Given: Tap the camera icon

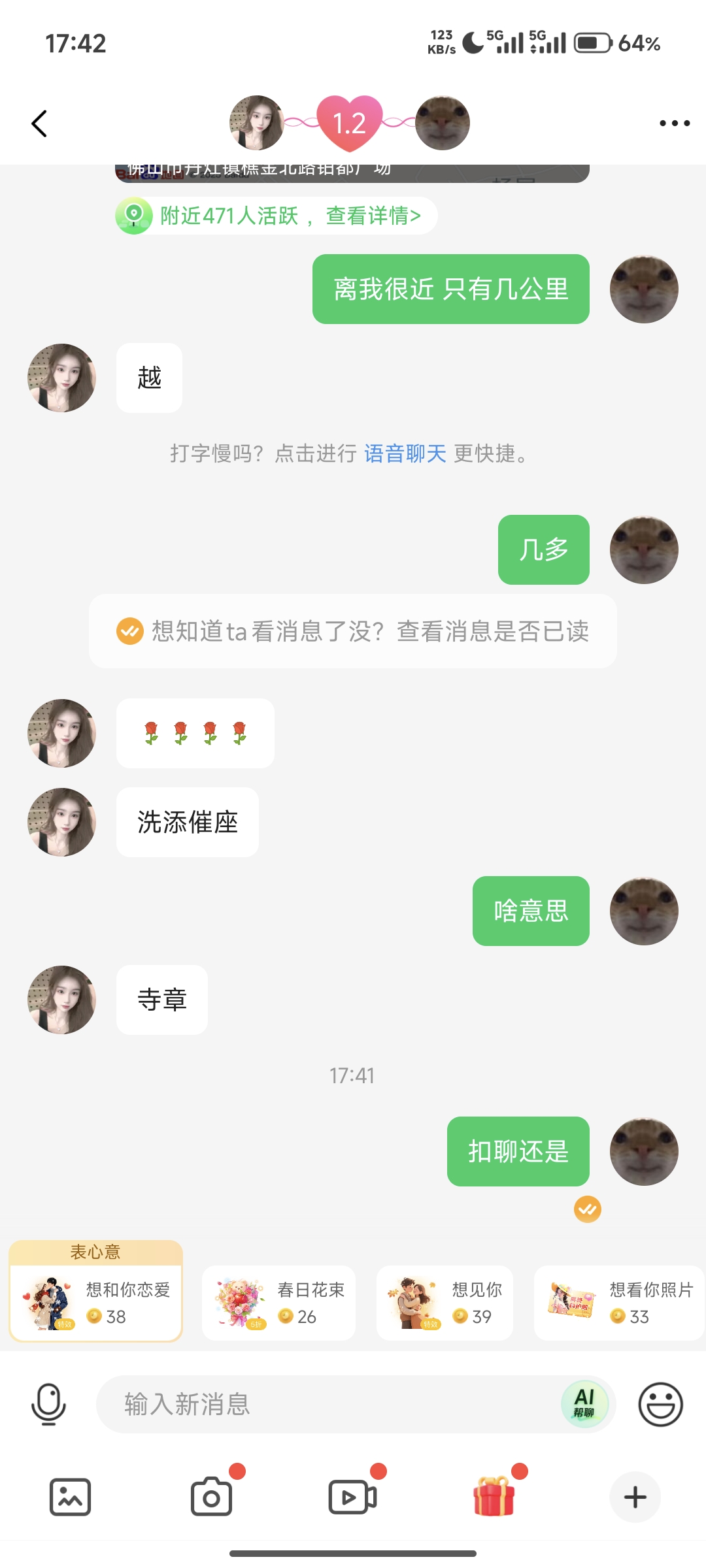Looking at the screenshot, I should [x=211, y=1497].
